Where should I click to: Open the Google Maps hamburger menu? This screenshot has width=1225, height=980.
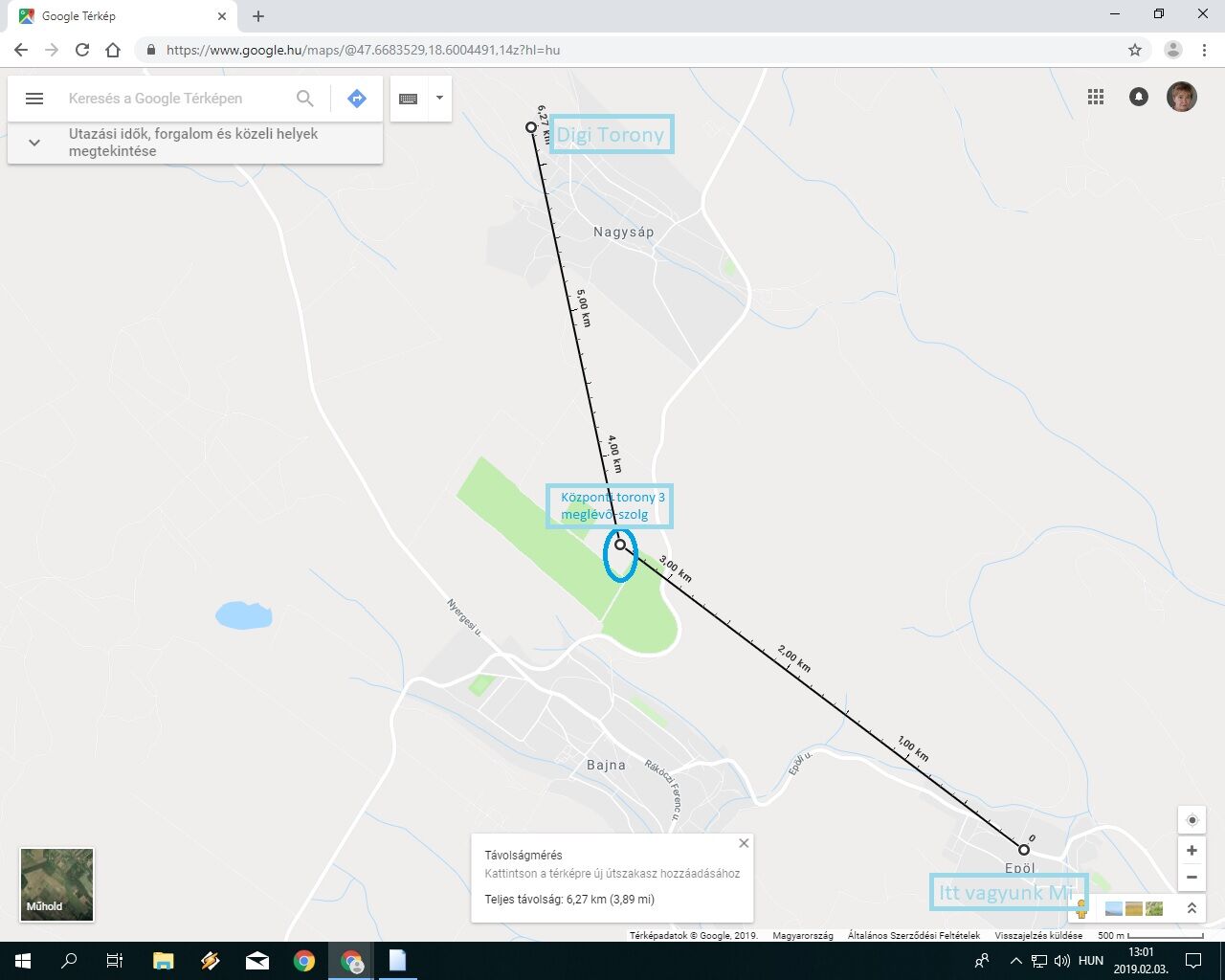[34, 99]
